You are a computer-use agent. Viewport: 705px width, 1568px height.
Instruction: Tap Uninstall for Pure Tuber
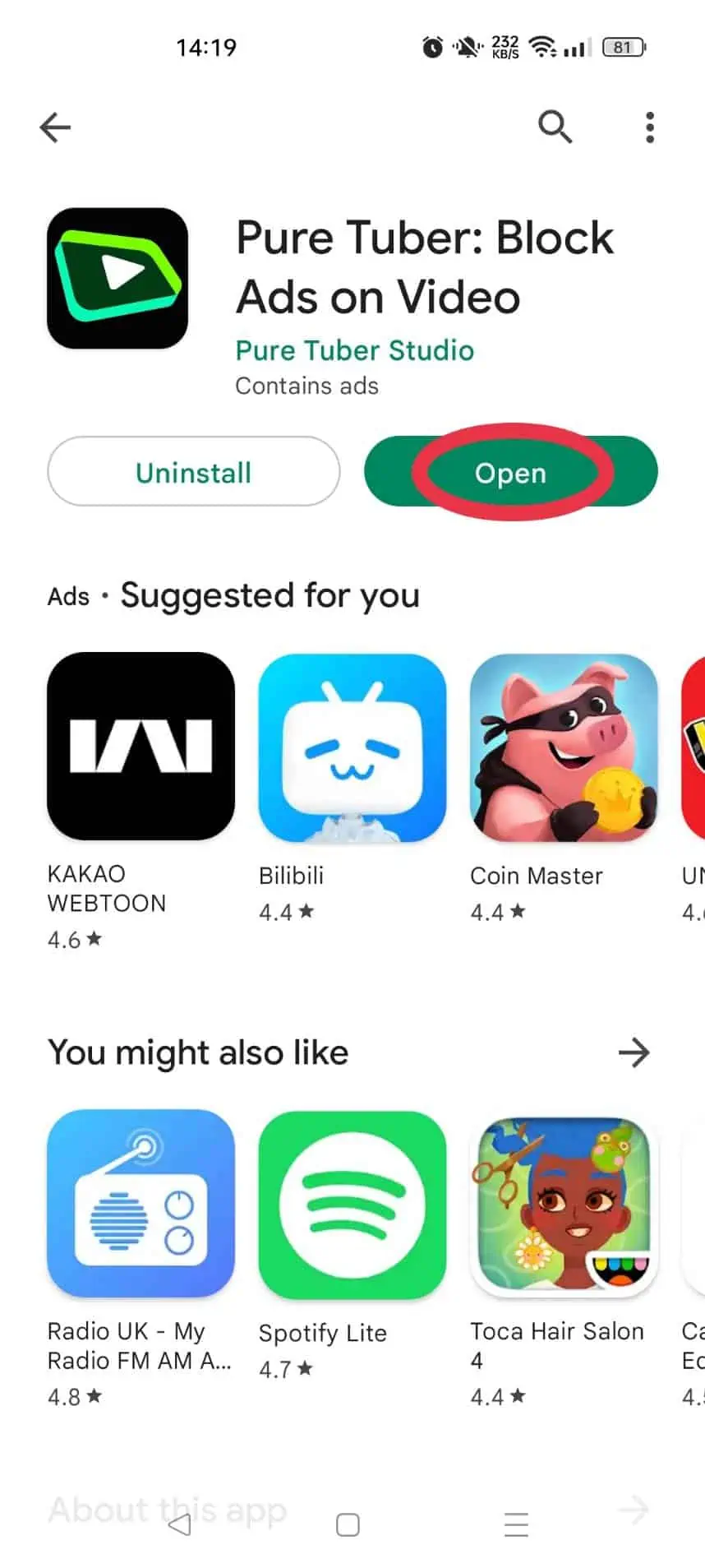point(194,472)
